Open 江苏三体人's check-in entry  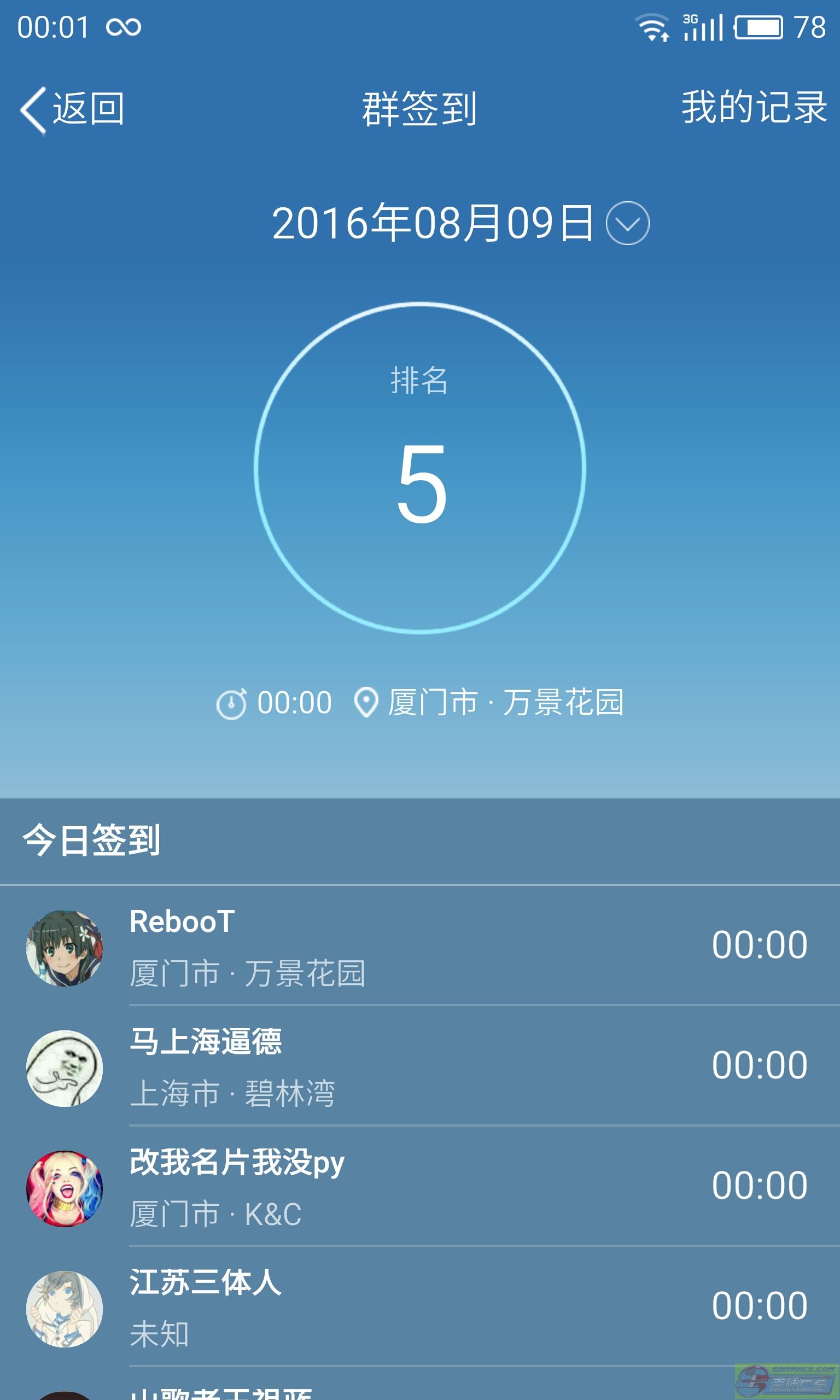click(420, 1306)
